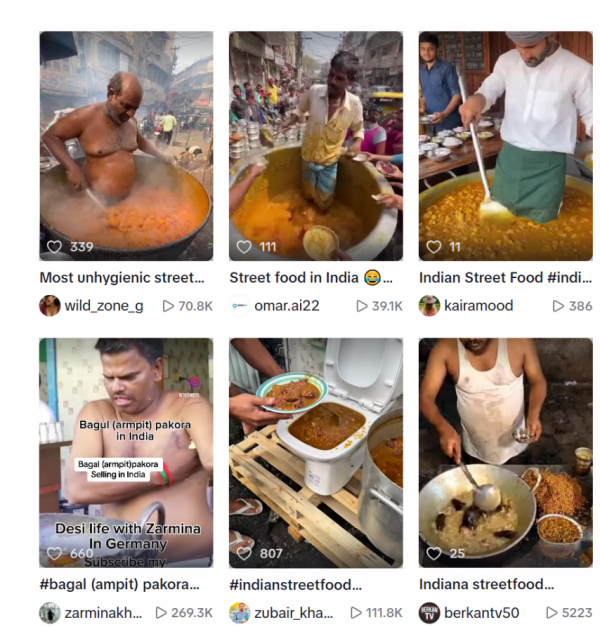This screenshot has width=600, height=627.
Task: View kairamood's profile
Action: 478,306
